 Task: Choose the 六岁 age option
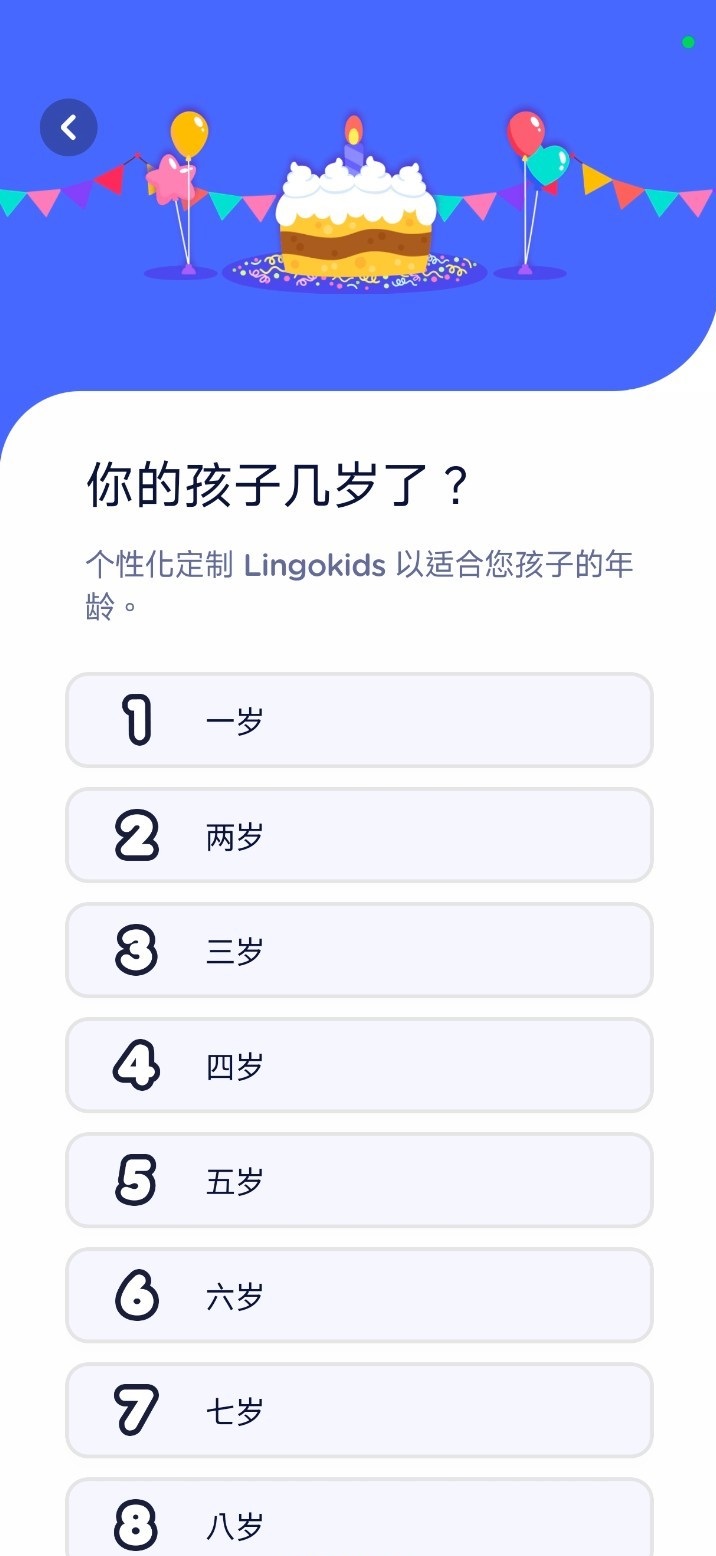[x=359, y=1295]
